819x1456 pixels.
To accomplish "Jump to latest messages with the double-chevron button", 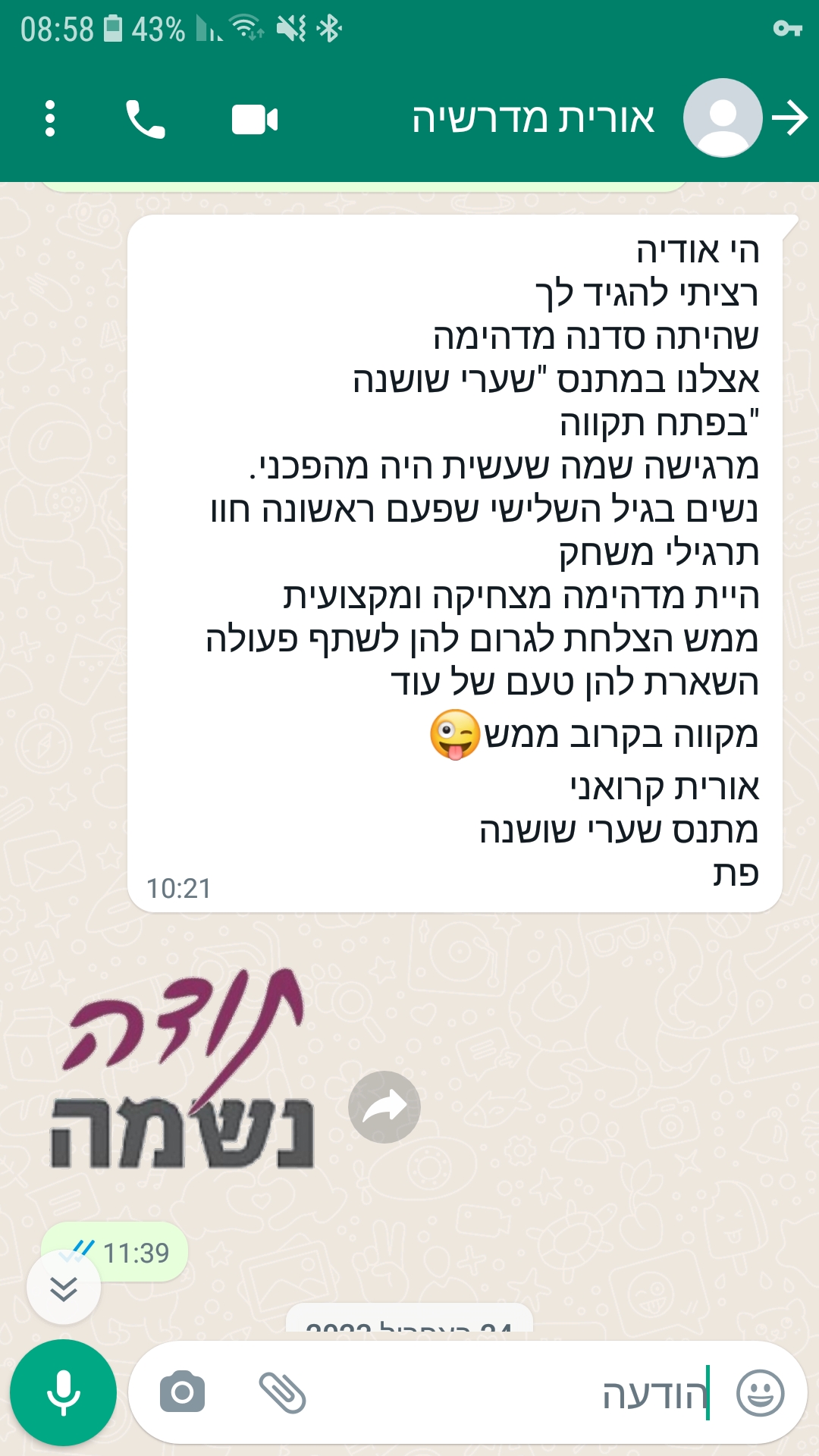I will click(x=64, y=1288).
